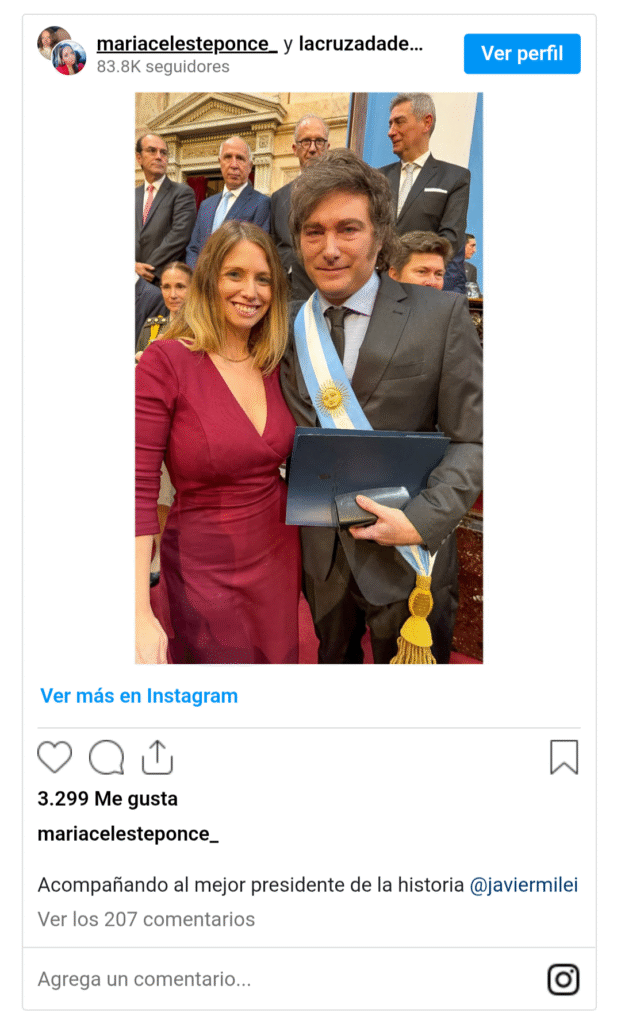621x1024 pixels.
Task: Open the comment bubble icon
Action: [x=106, y=758]
